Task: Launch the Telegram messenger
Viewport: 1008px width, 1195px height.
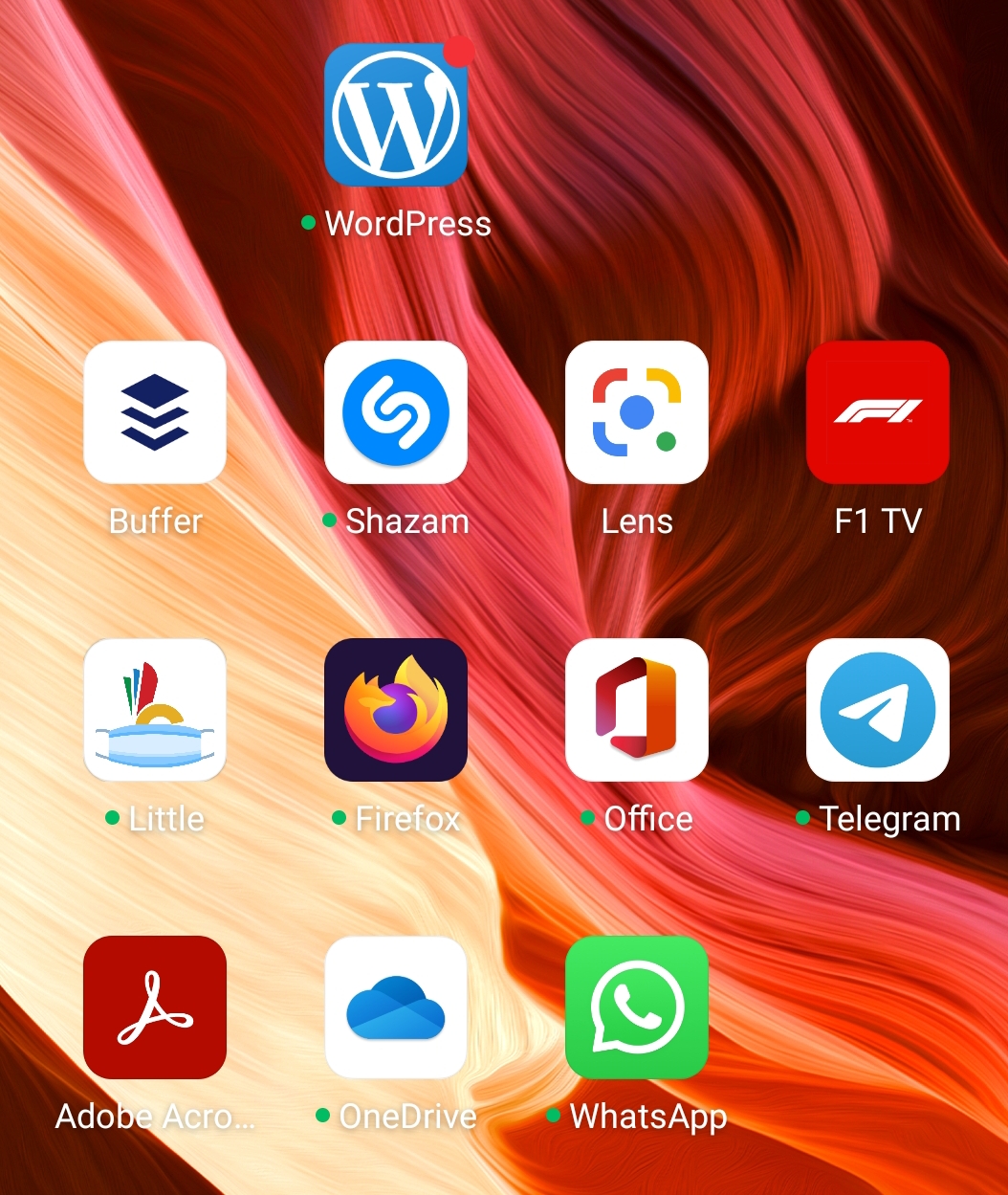Action: point(878,710)
